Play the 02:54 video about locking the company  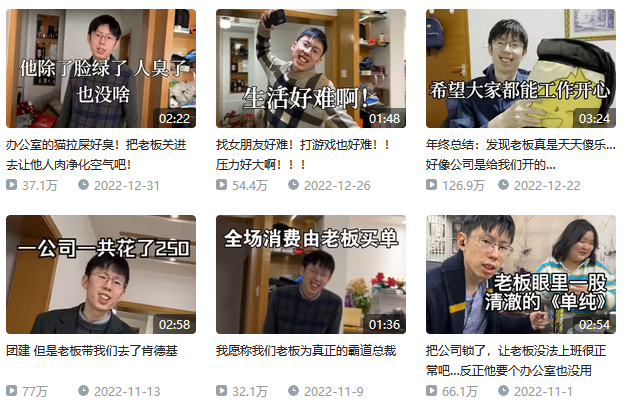click(x=520, y=274)
